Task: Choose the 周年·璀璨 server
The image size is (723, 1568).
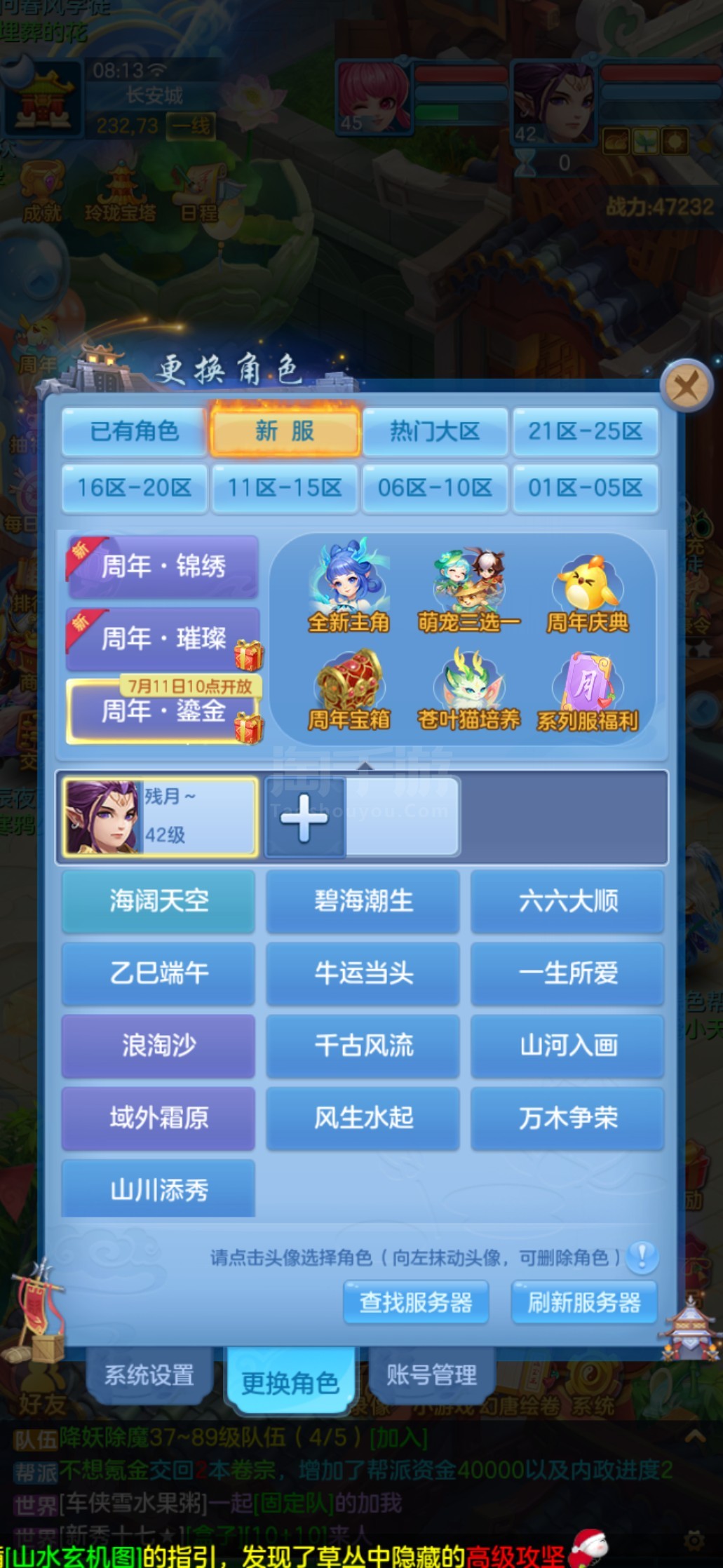Action: pyautogui.click(x=163, y=639)
